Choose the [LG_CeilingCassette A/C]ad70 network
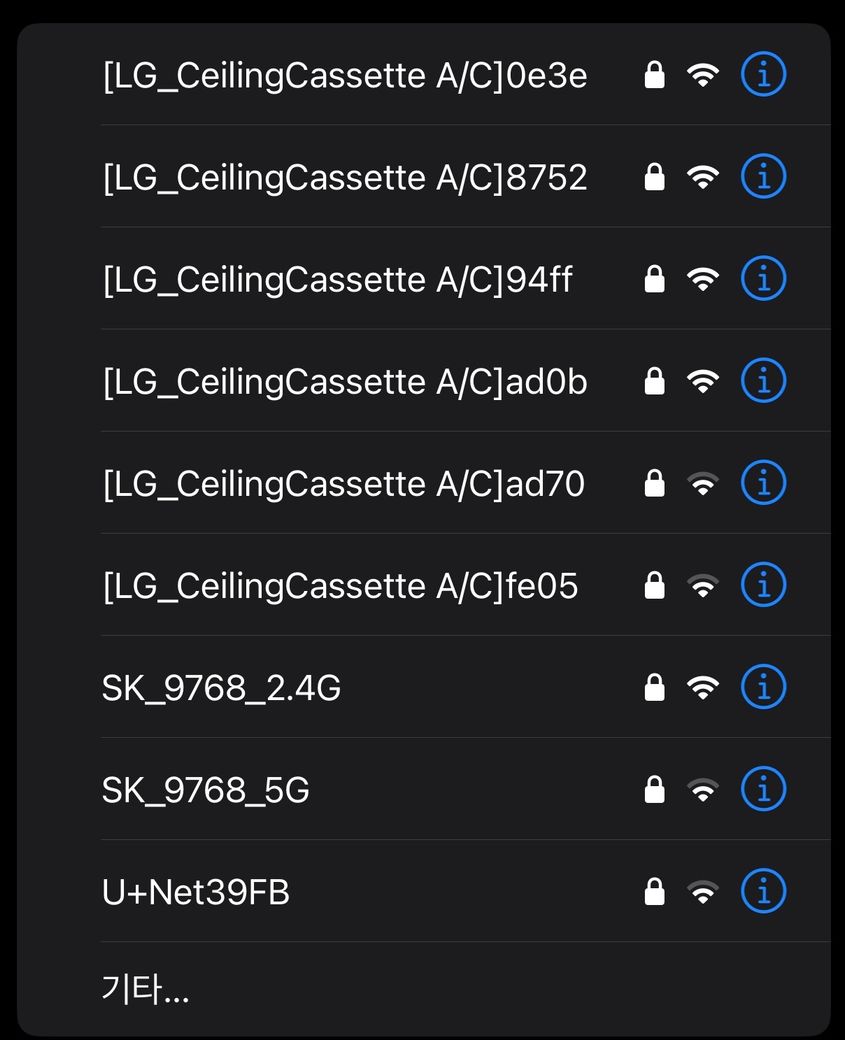Viewport: 845px width, 1040px height. (343, 484)
